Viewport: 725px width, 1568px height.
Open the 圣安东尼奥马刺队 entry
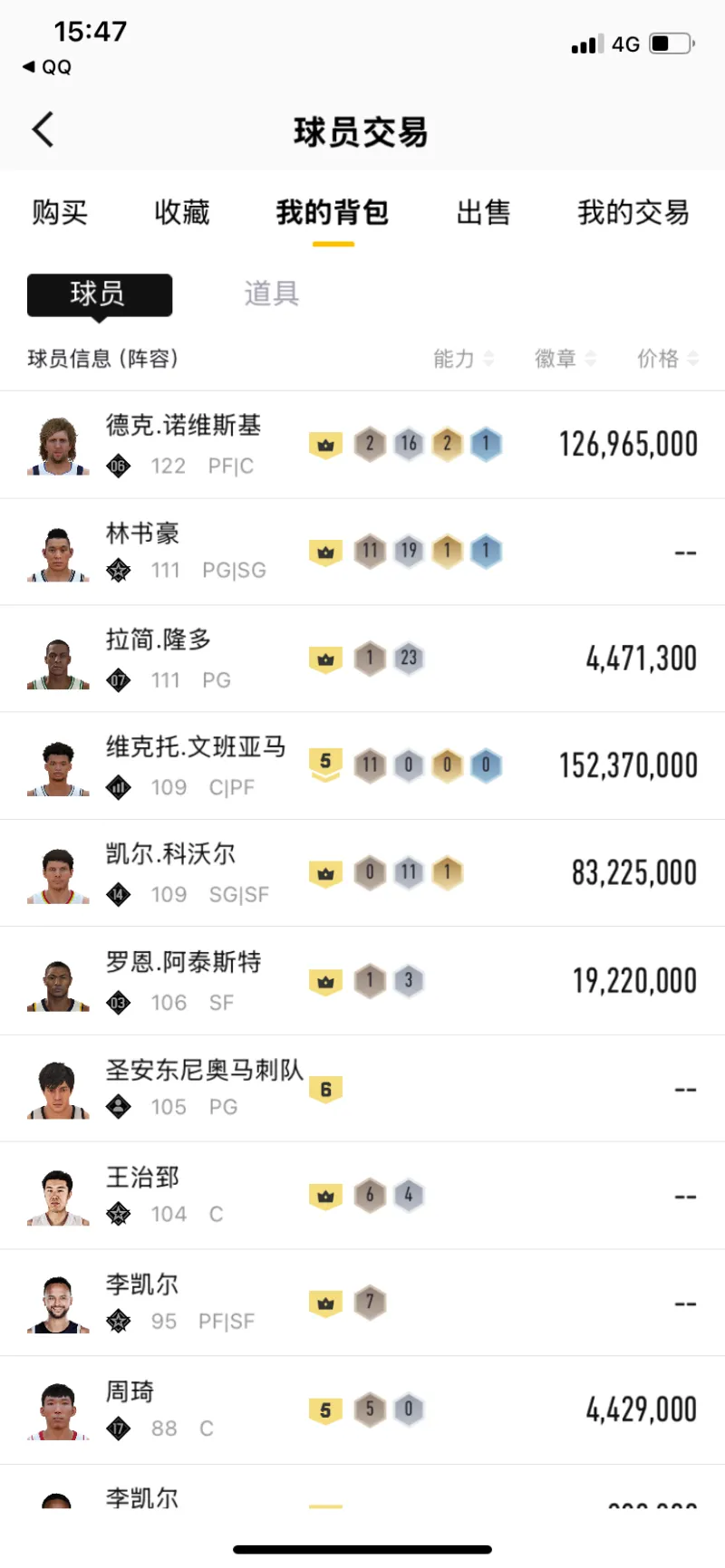(x=362, y=1088)
